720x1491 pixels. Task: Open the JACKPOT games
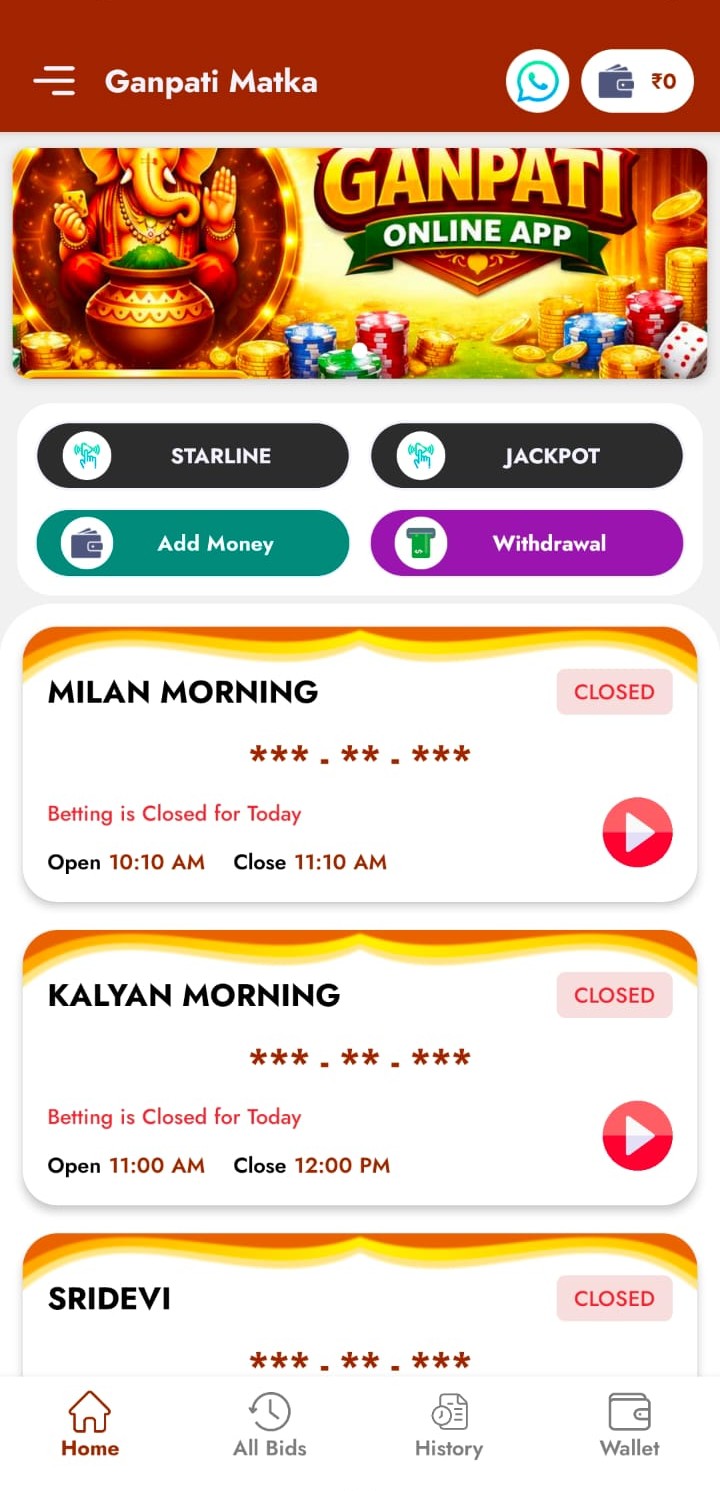click(527, 456)
